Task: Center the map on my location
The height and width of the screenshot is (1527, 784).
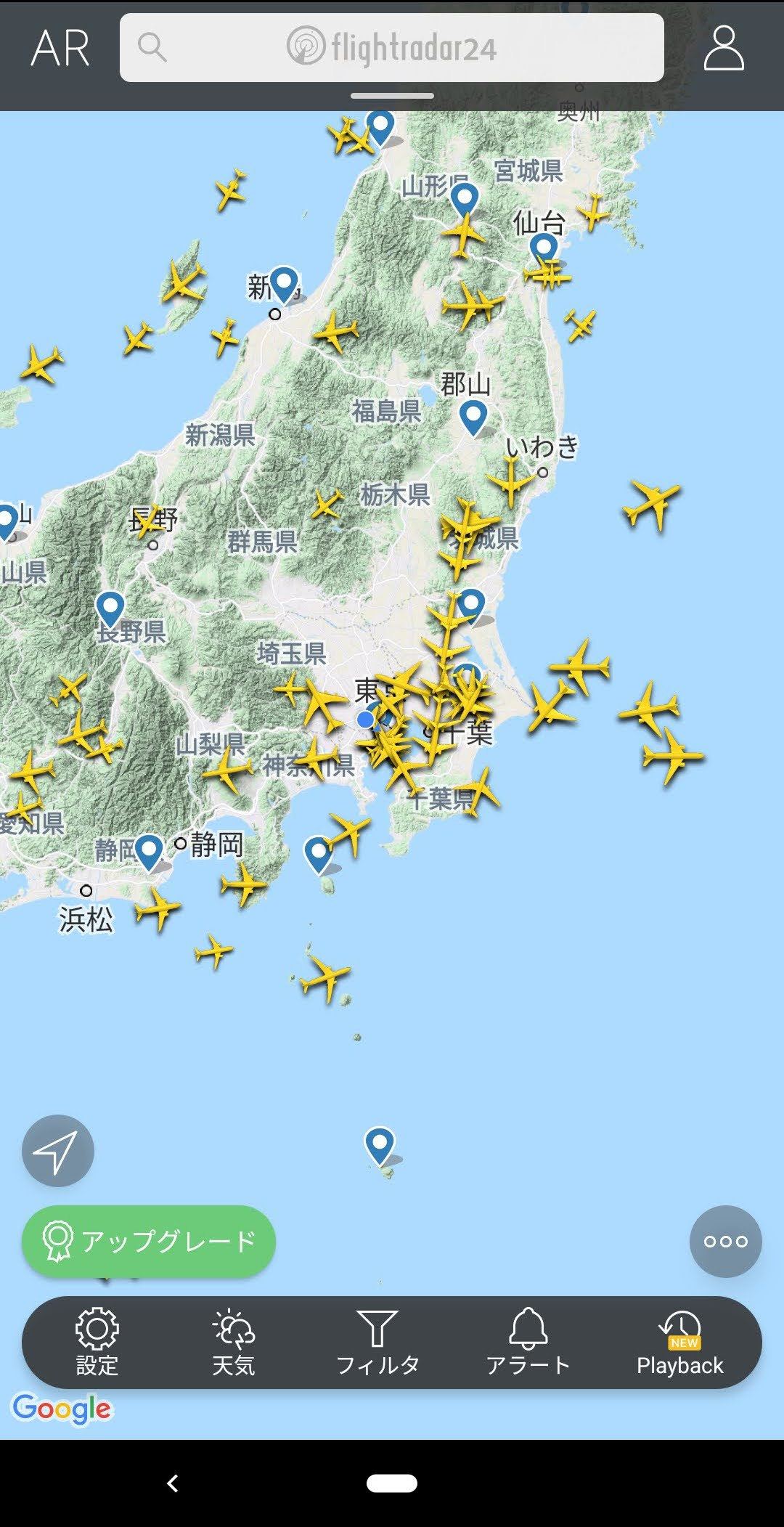Action: (58, 1151)
